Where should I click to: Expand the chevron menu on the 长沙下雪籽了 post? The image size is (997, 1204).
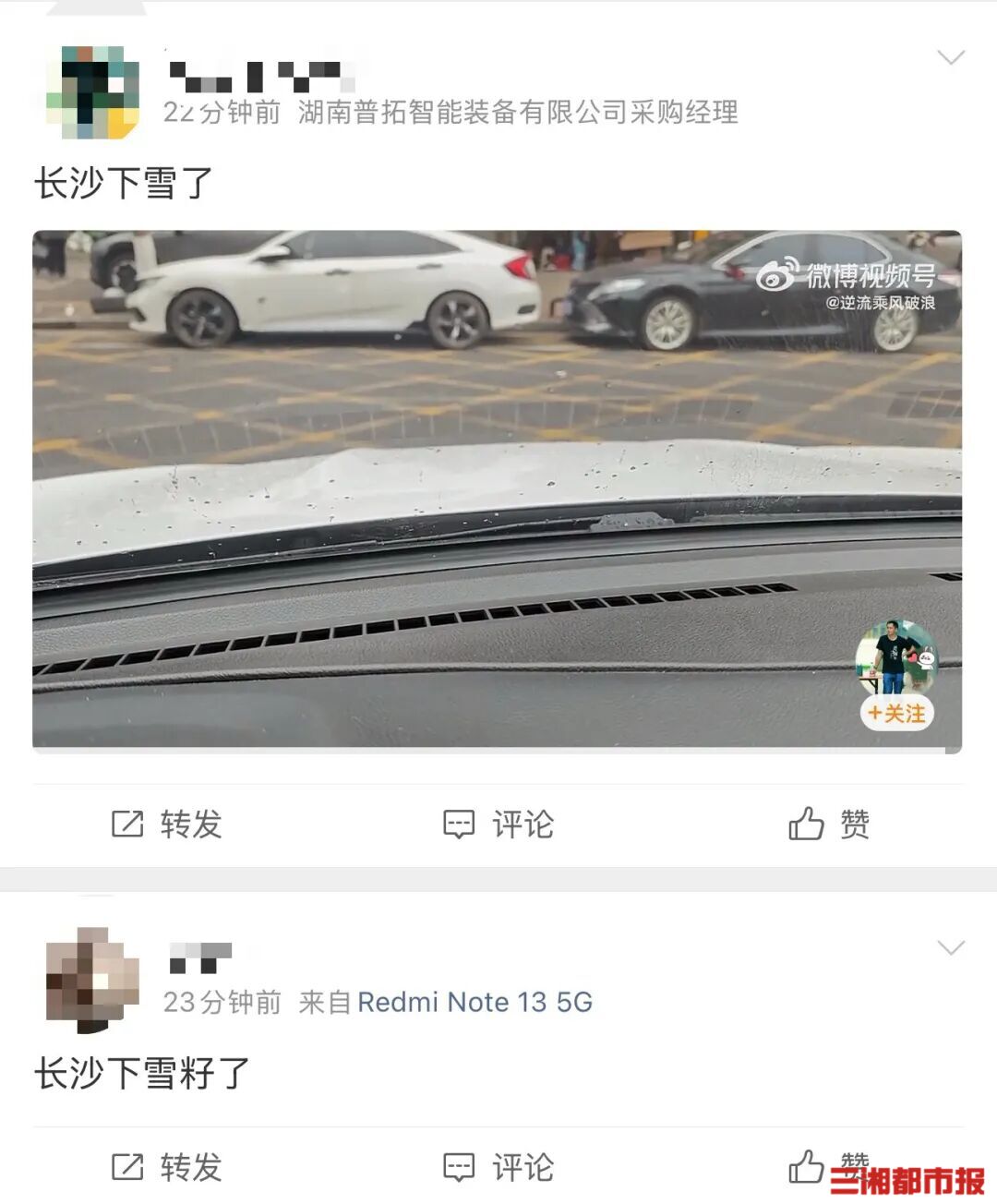[950, 948]
